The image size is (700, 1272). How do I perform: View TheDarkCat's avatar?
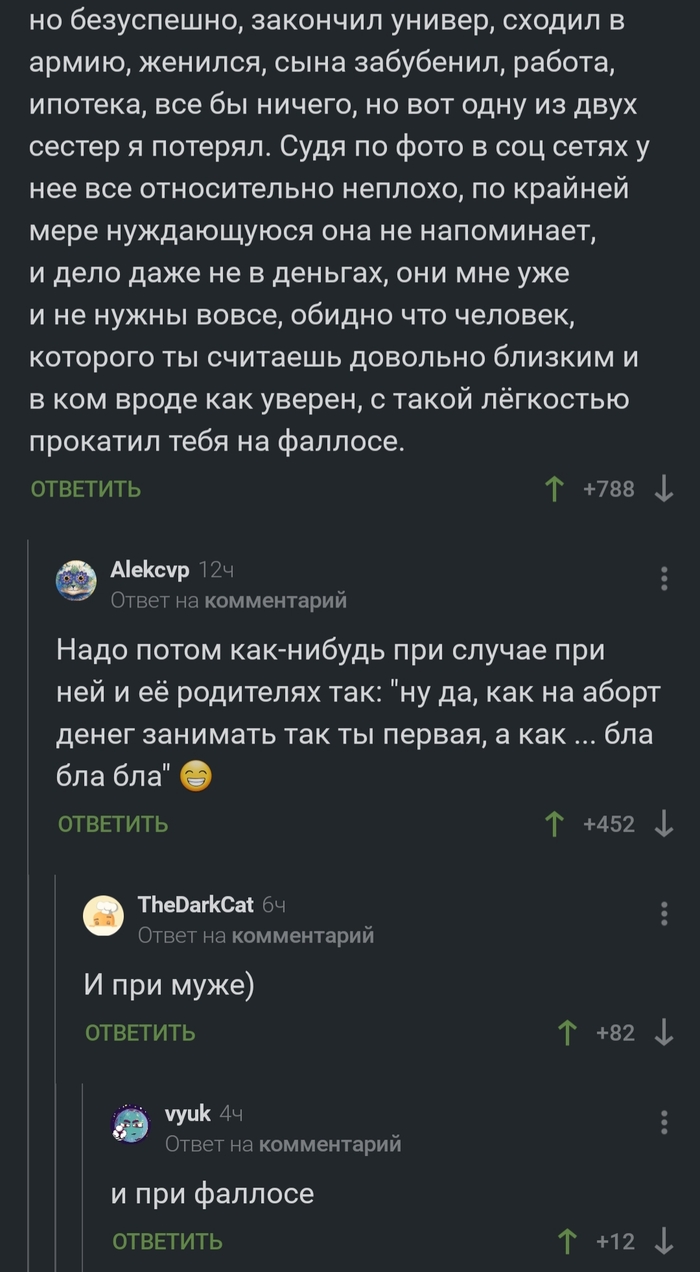click(x=103, y=916)
